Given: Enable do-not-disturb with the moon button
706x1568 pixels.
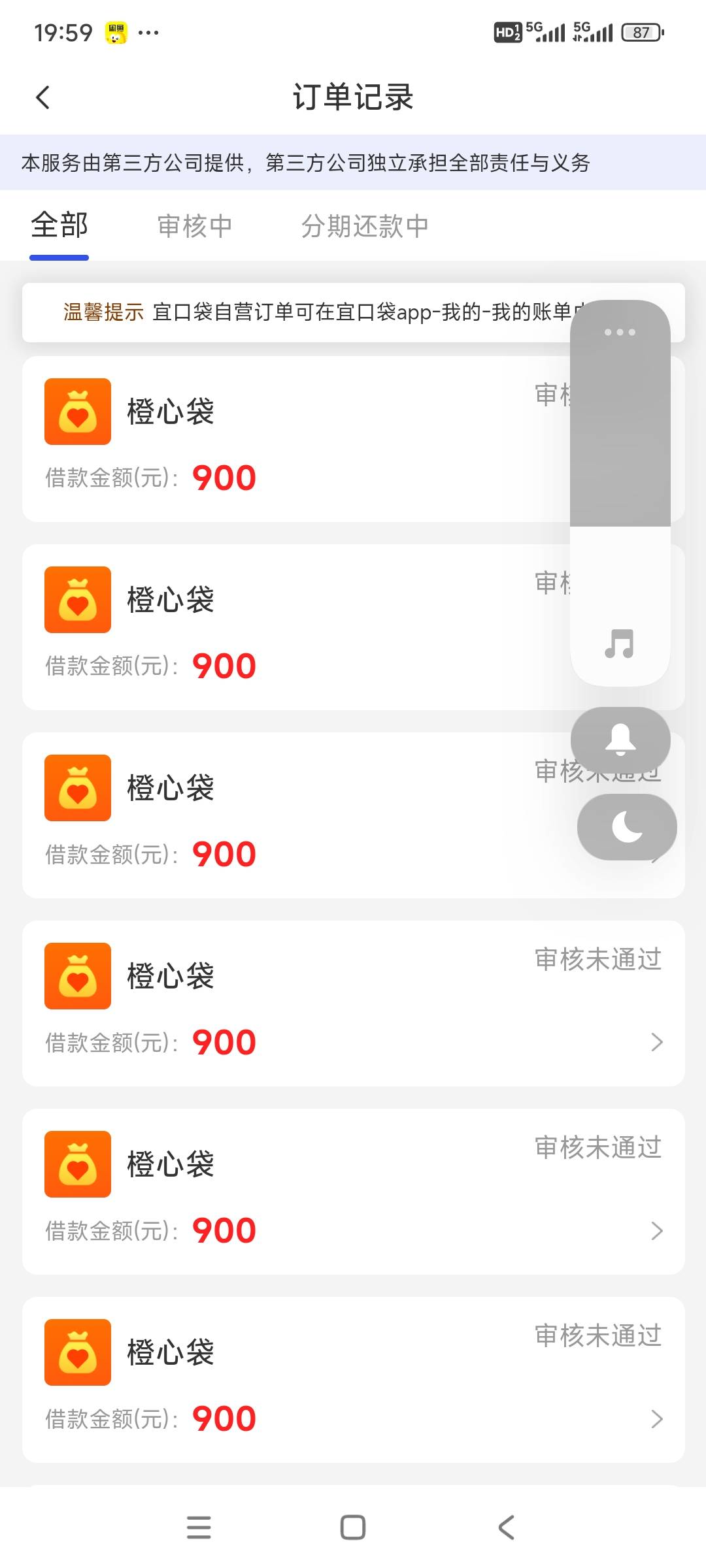Looking at the screenshot, I should click(x=627, y=826).
